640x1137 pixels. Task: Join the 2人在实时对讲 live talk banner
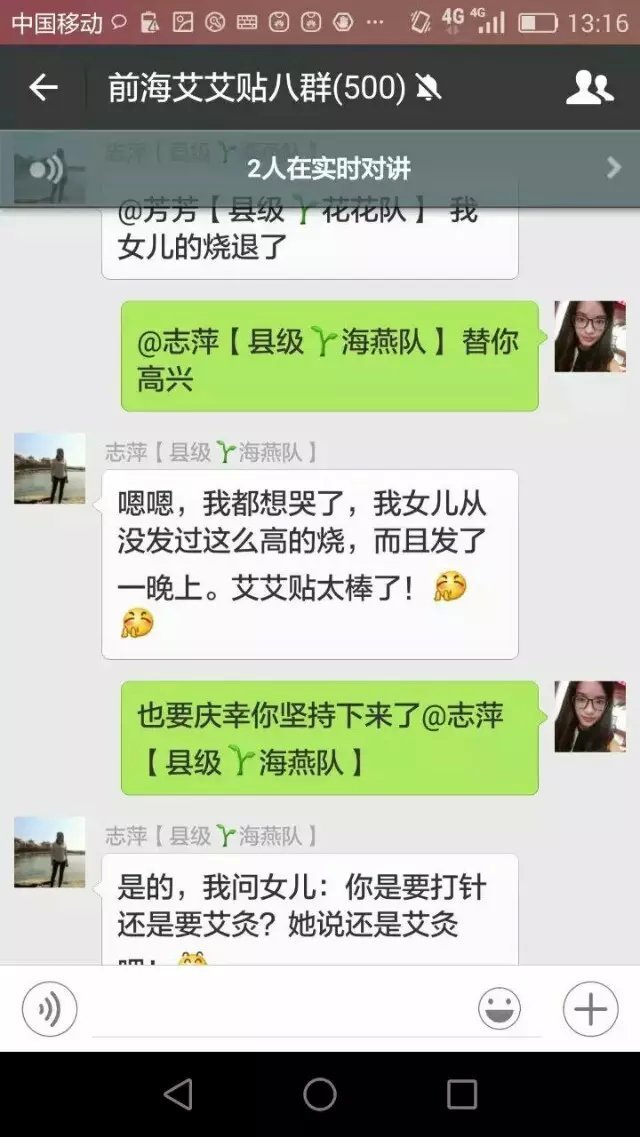tap(320, 168)
